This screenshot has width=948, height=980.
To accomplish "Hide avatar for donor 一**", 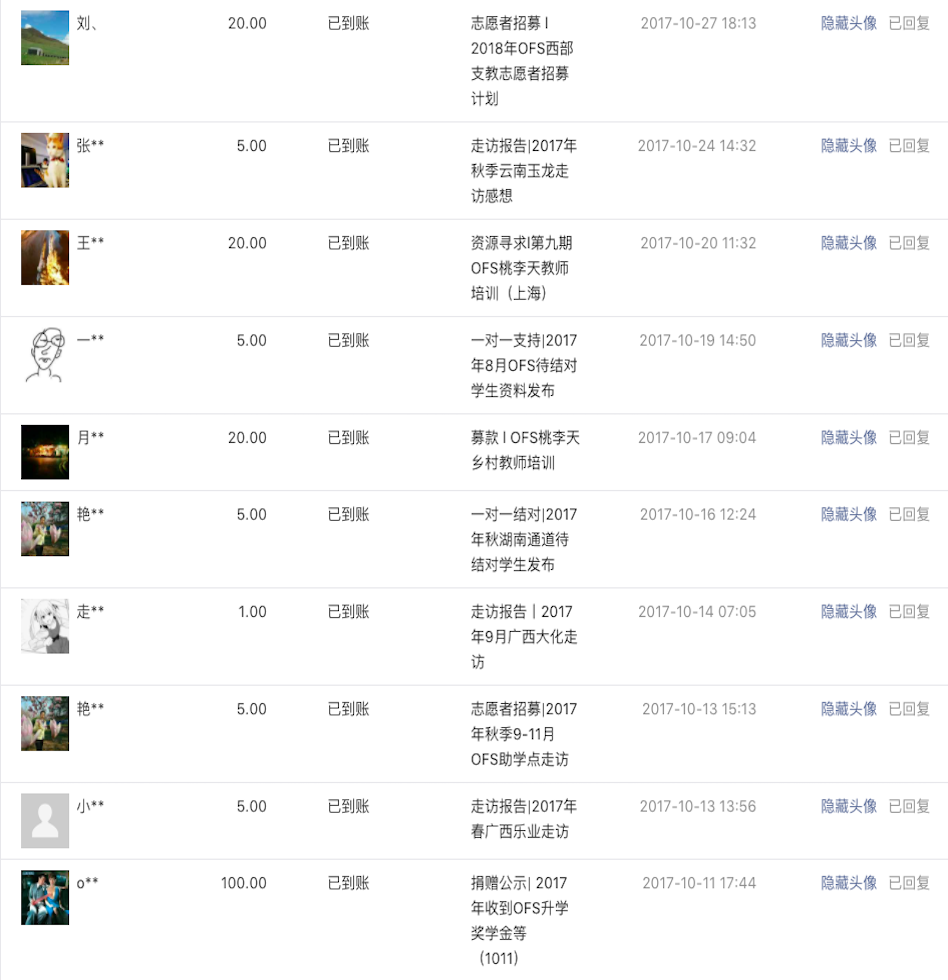I will point(848,340).
